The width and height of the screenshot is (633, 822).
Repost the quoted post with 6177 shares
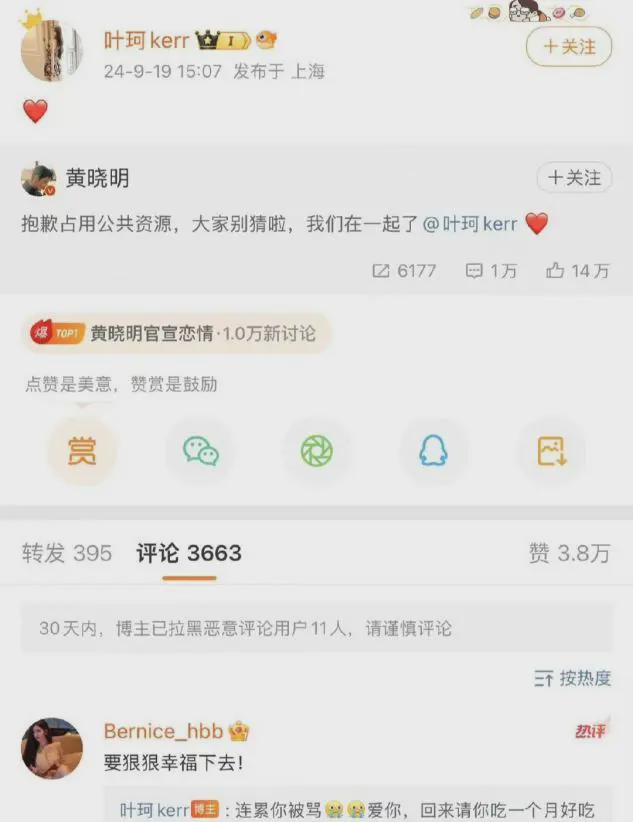404,270
